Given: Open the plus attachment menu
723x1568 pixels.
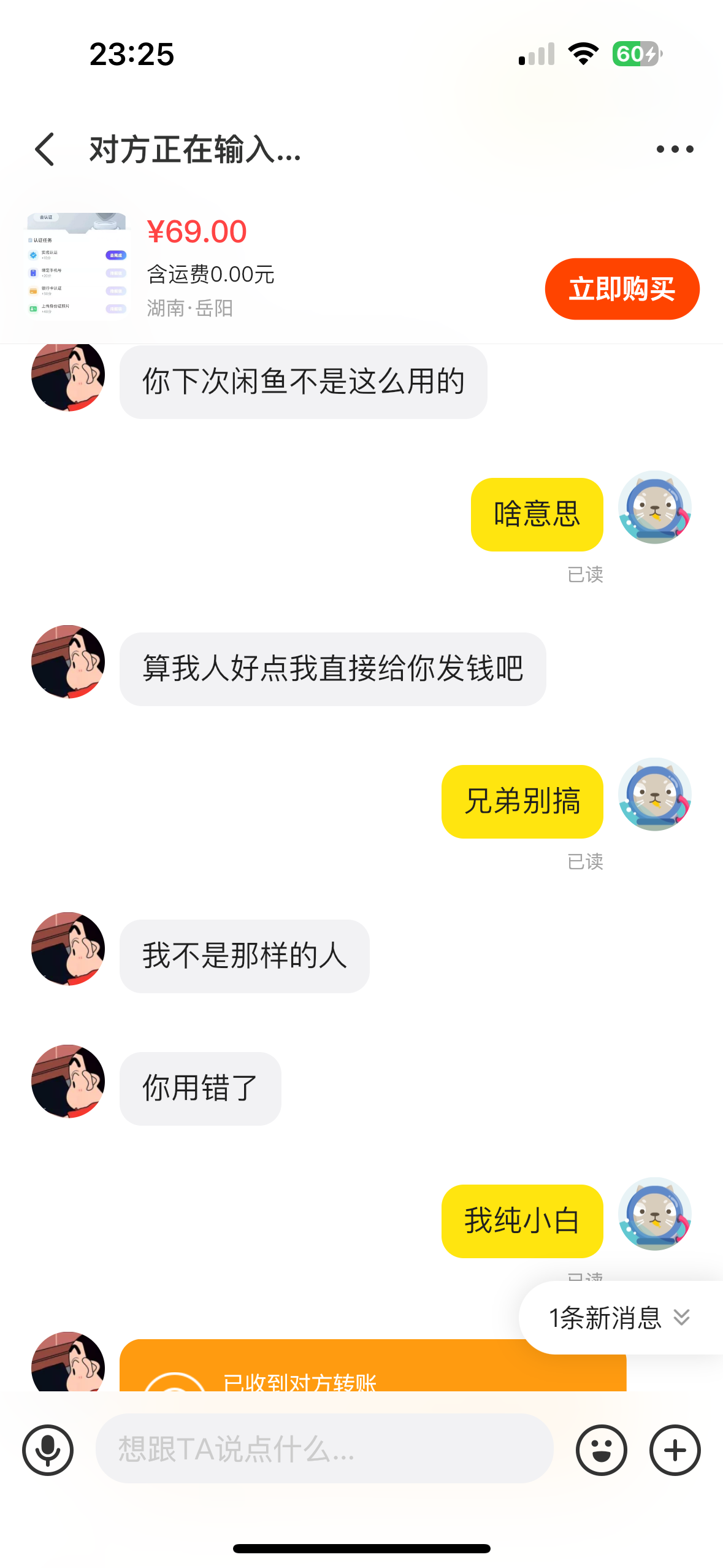Looking at the screenshot, I should point(675,1450).
